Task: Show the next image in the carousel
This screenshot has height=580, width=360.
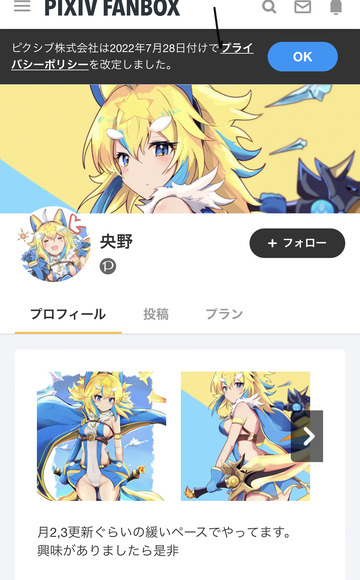Action: (307, 436)
